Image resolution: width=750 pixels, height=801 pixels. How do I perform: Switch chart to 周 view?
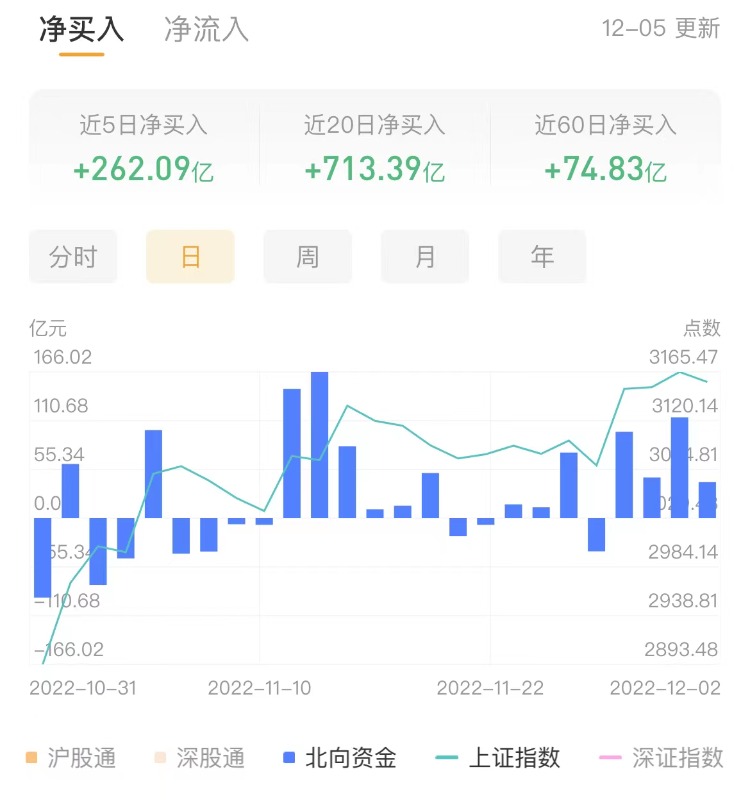coord(307,257)
